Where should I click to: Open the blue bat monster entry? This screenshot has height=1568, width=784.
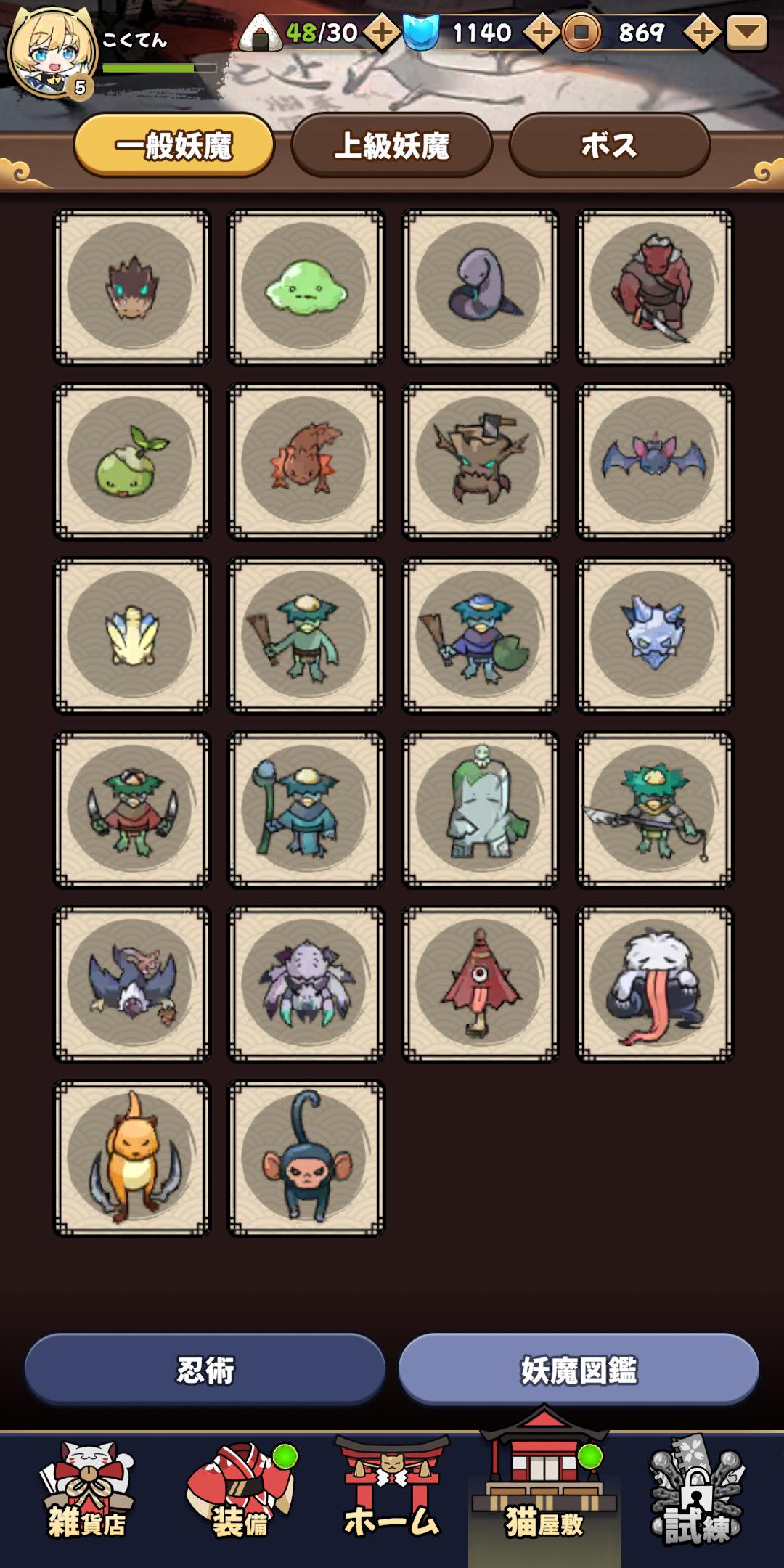(655, 462)
